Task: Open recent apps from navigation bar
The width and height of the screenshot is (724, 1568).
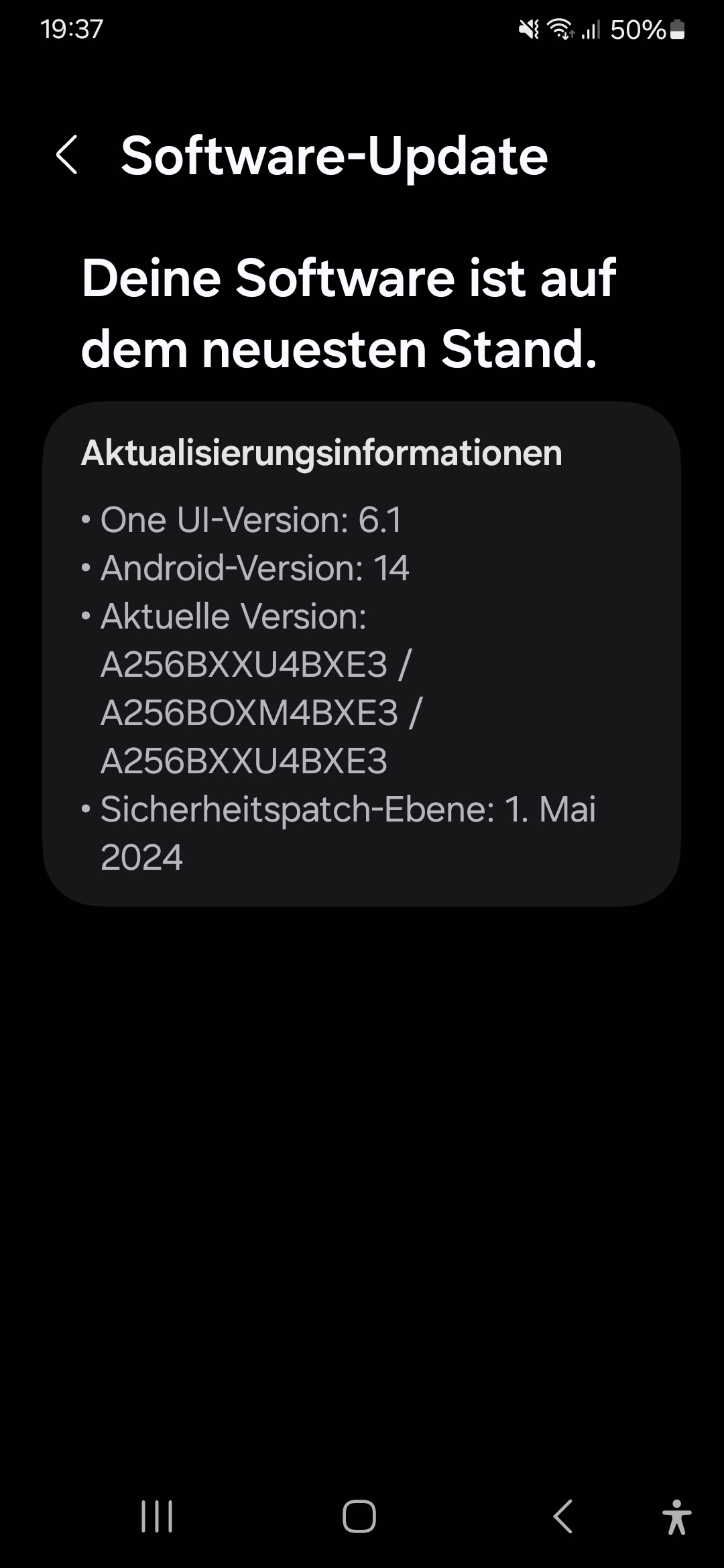Action: (x=157, y=1516)
